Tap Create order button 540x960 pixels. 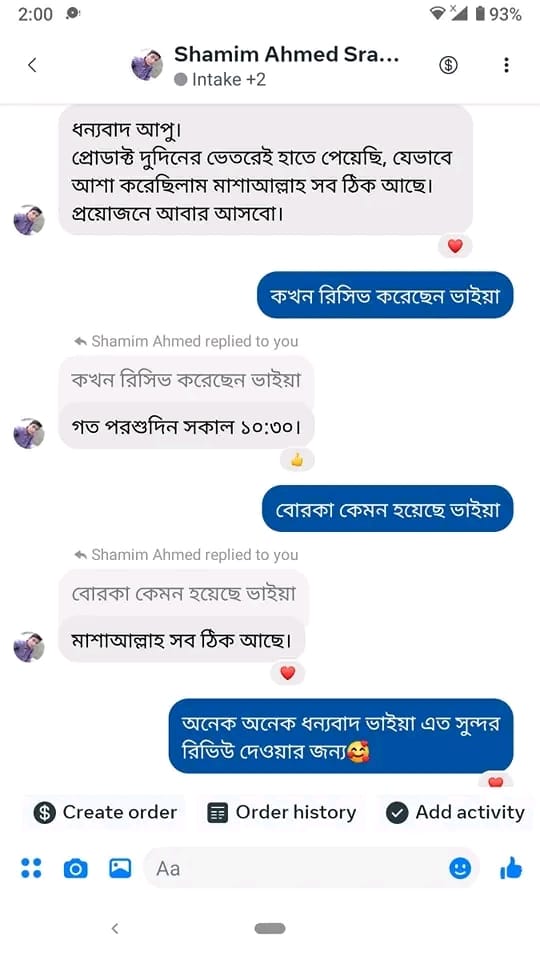click(x=105, y=812)
